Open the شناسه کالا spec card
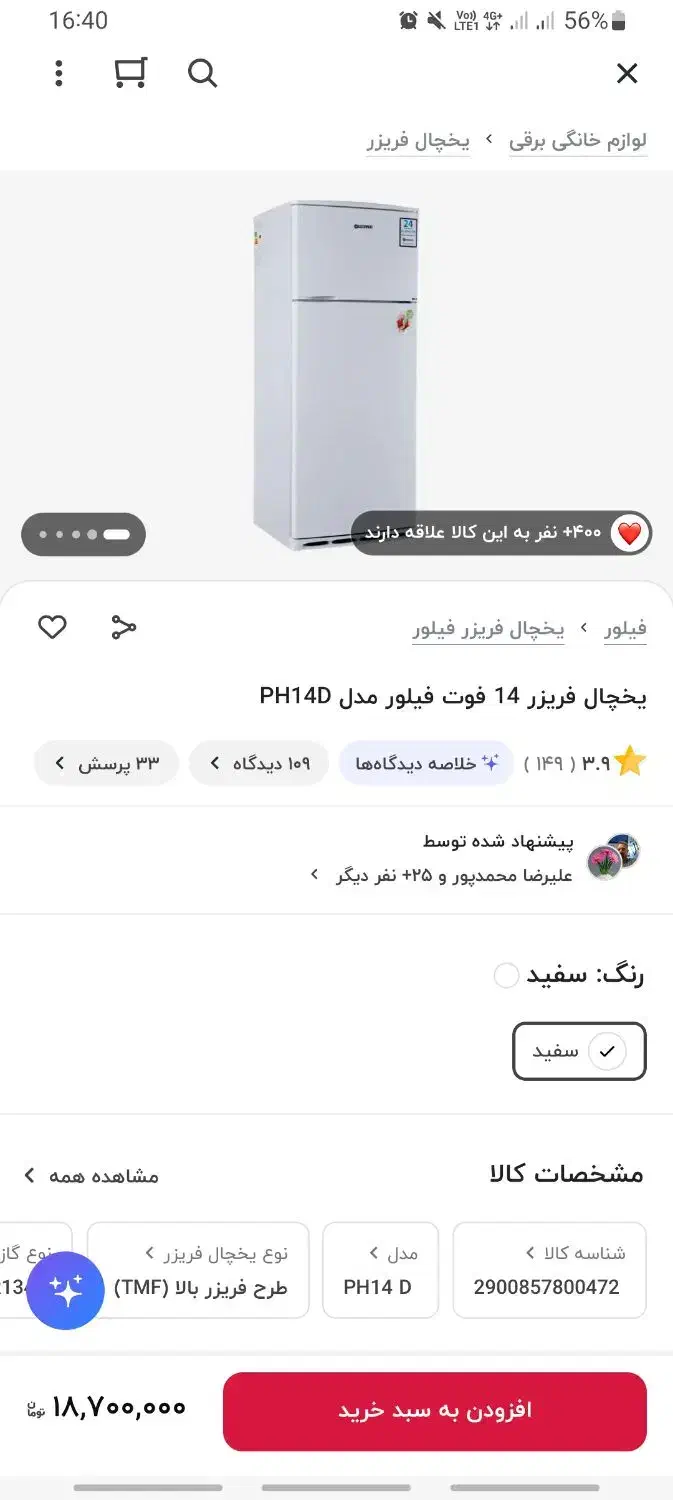This screenshot has width=673, height=1500. [548, 1270]
